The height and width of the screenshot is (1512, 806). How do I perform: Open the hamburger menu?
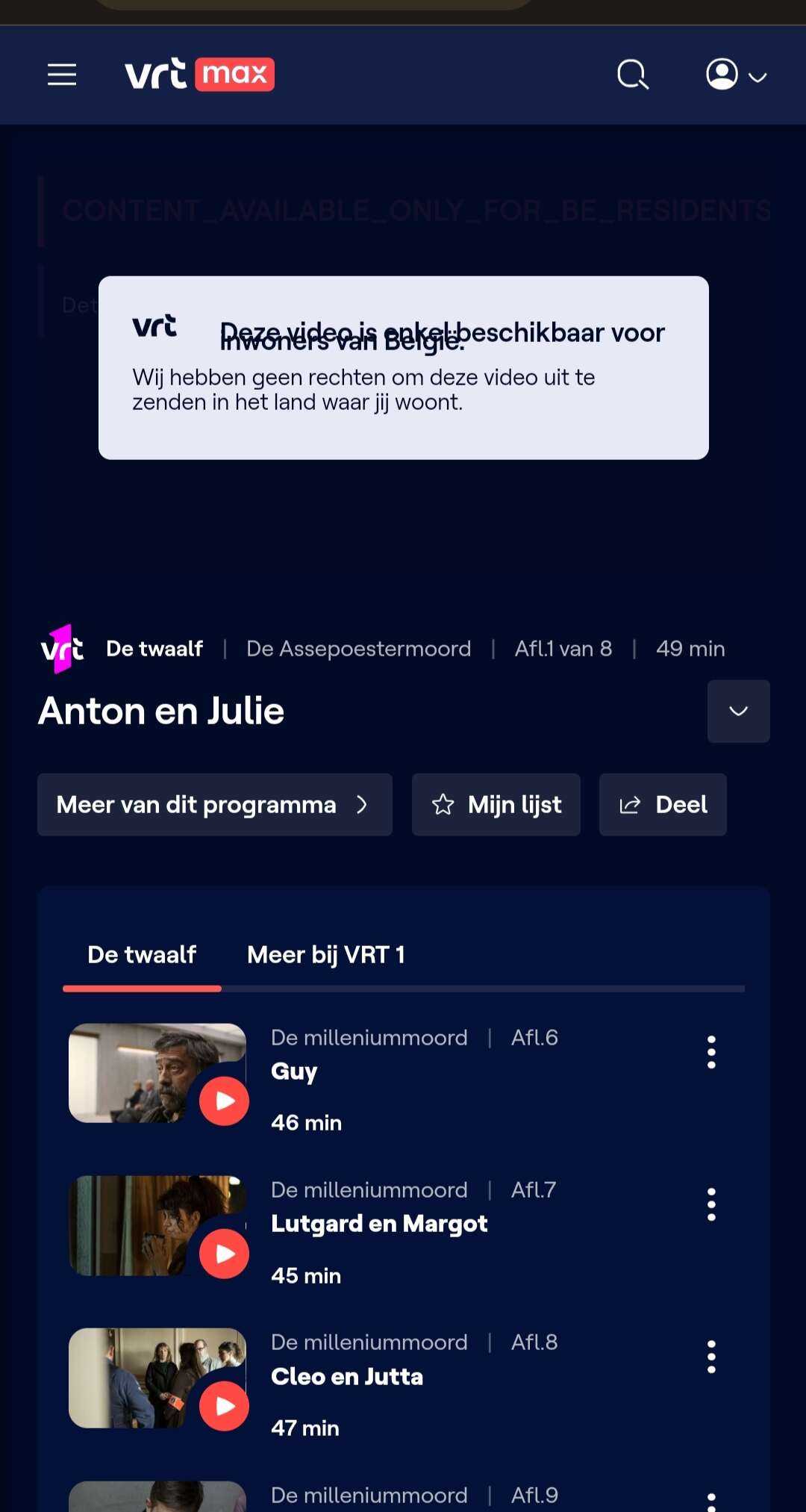point(62,75)
